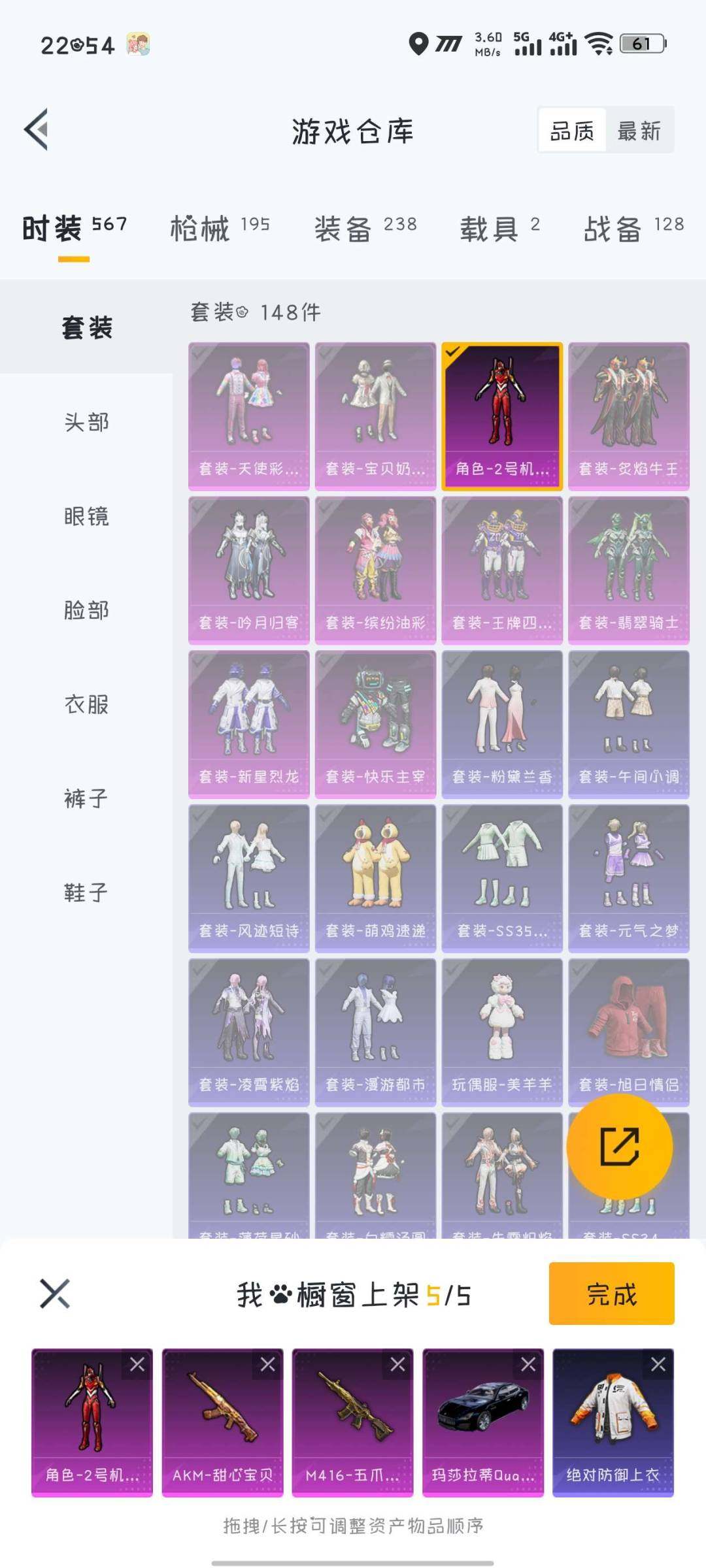Remove 绝对防御上衣 from showcase
706x1568 pixels.
pos(658,1364)
